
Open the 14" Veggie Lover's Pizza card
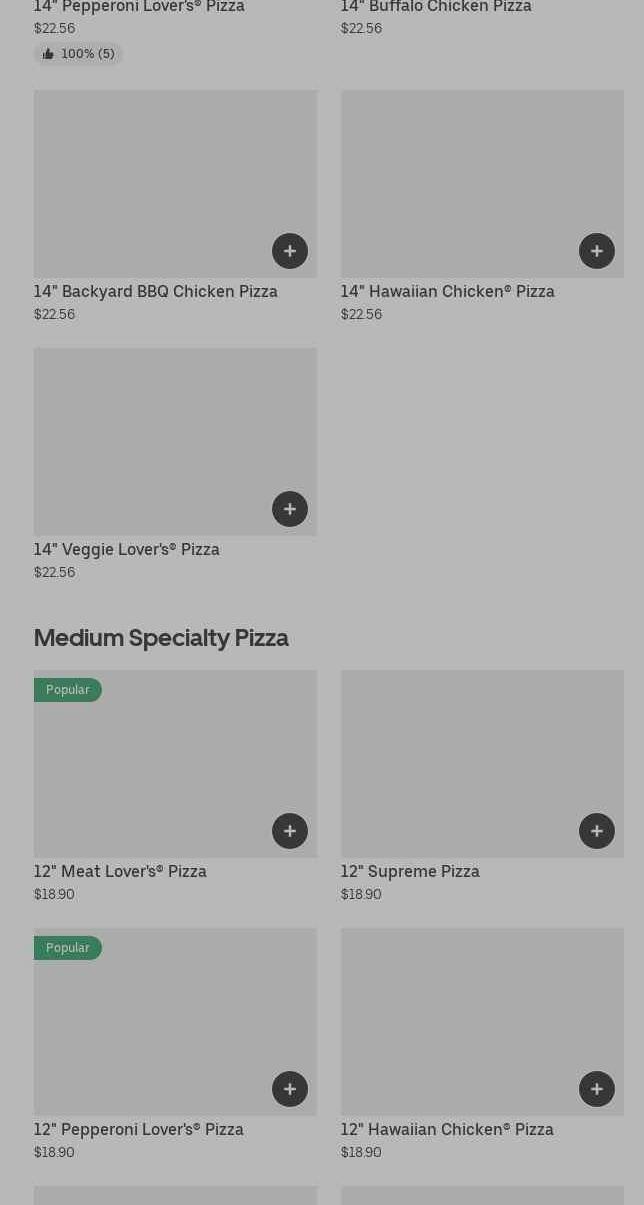click(x=127, y=549)
